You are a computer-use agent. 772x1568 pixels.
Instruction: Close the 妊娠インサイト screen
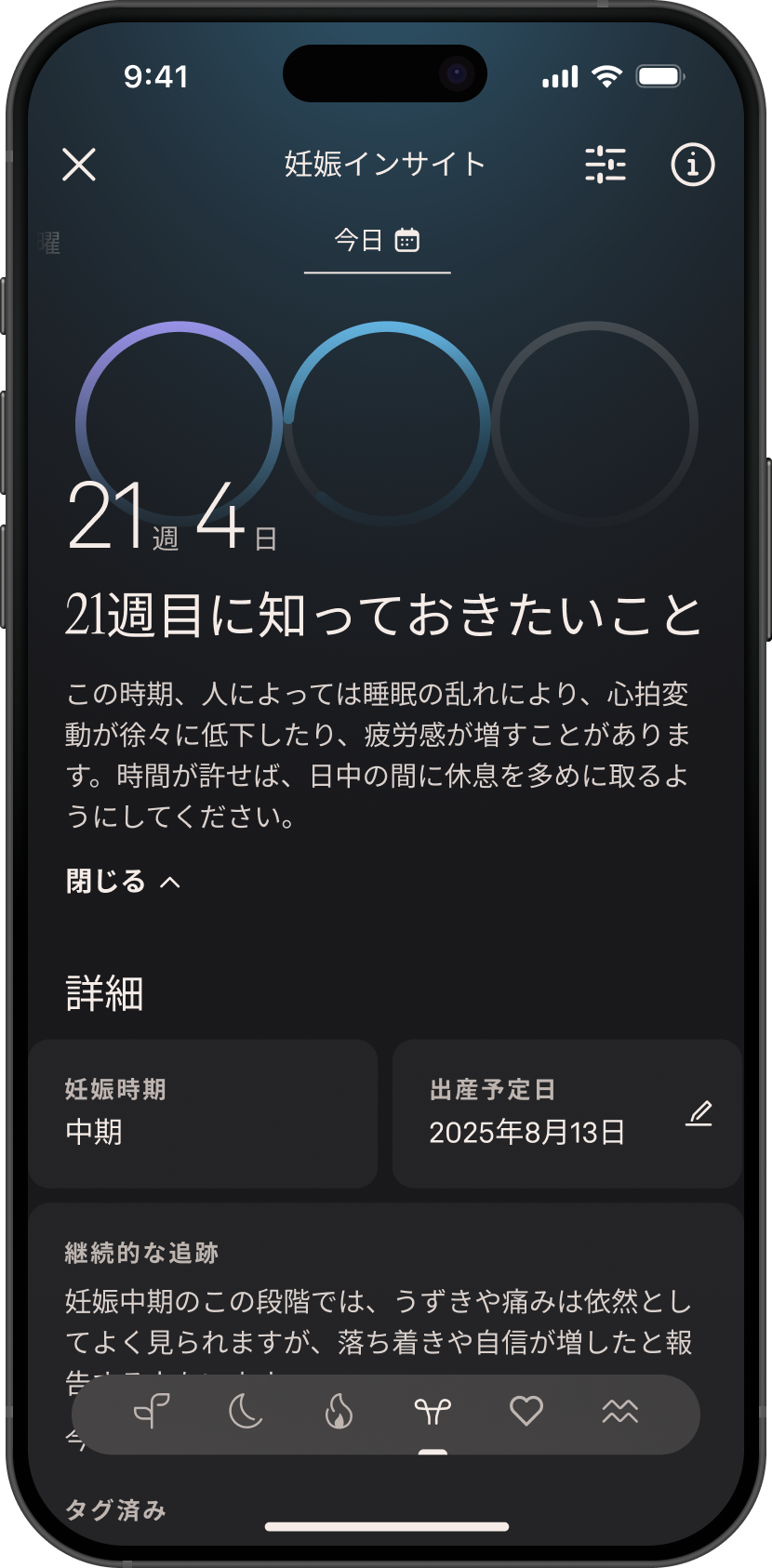pos(79,166)
